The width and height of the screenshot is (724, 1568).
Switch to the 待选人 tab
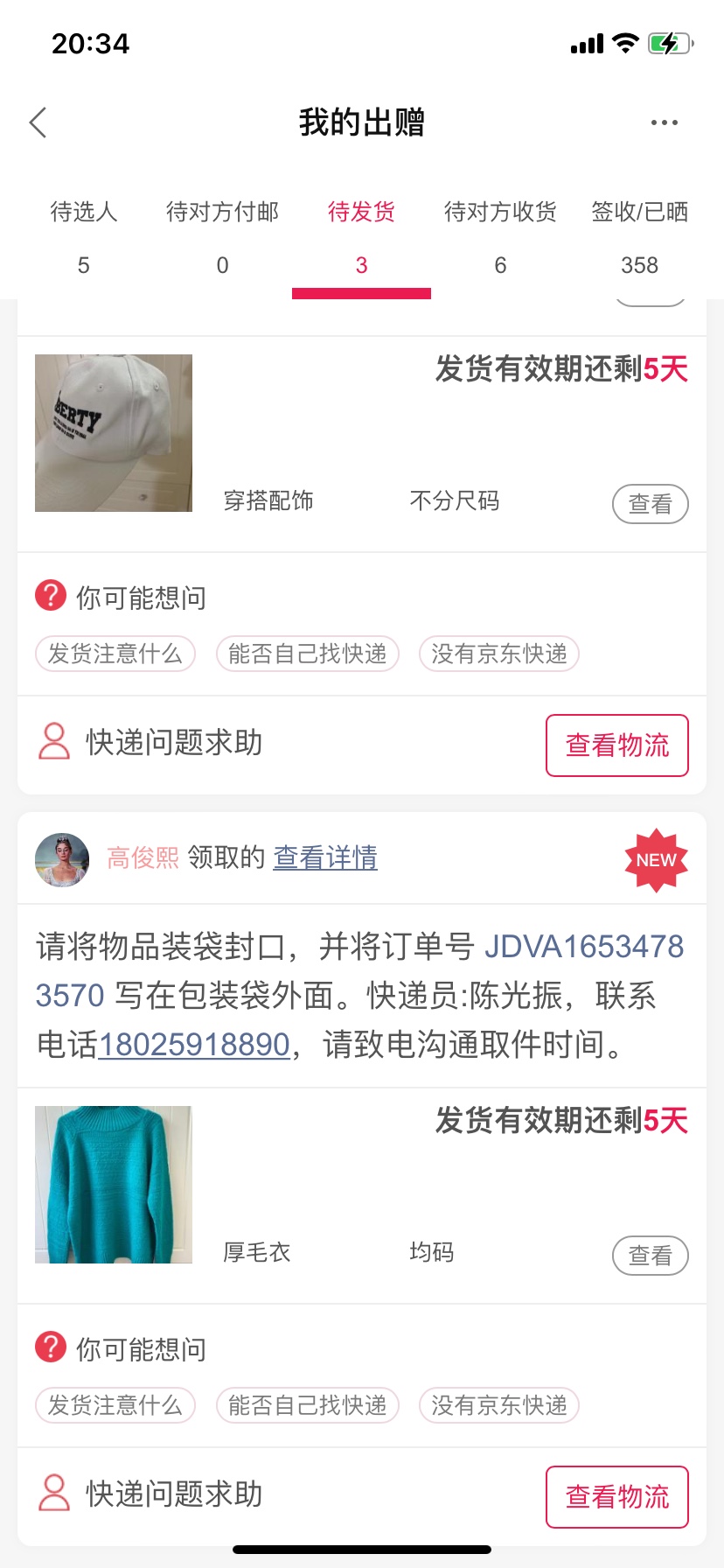pos(83,236)
